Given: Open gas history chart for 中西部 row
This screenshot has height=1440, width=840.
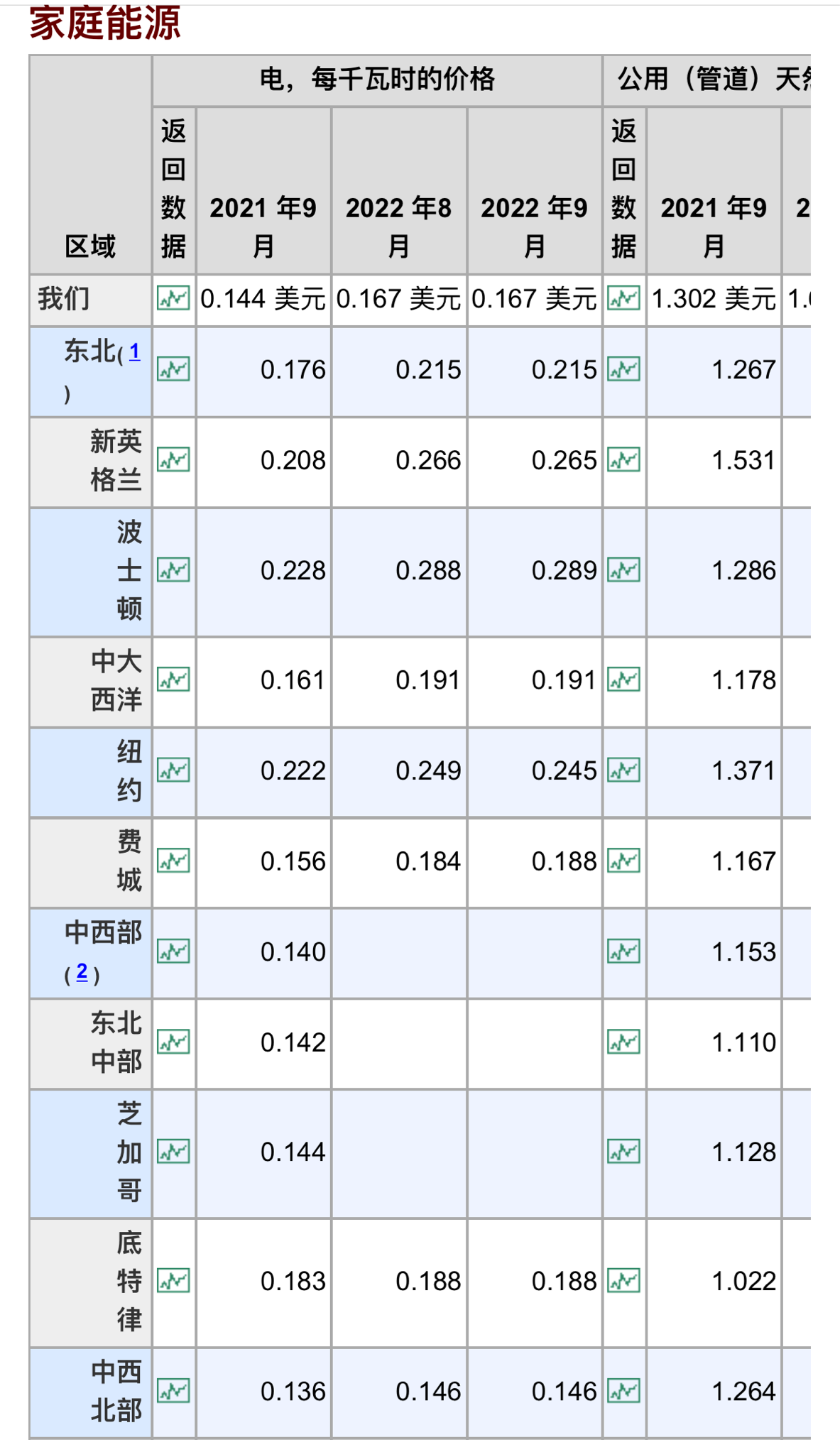Looking at the screenshot, I should point(623,951).
